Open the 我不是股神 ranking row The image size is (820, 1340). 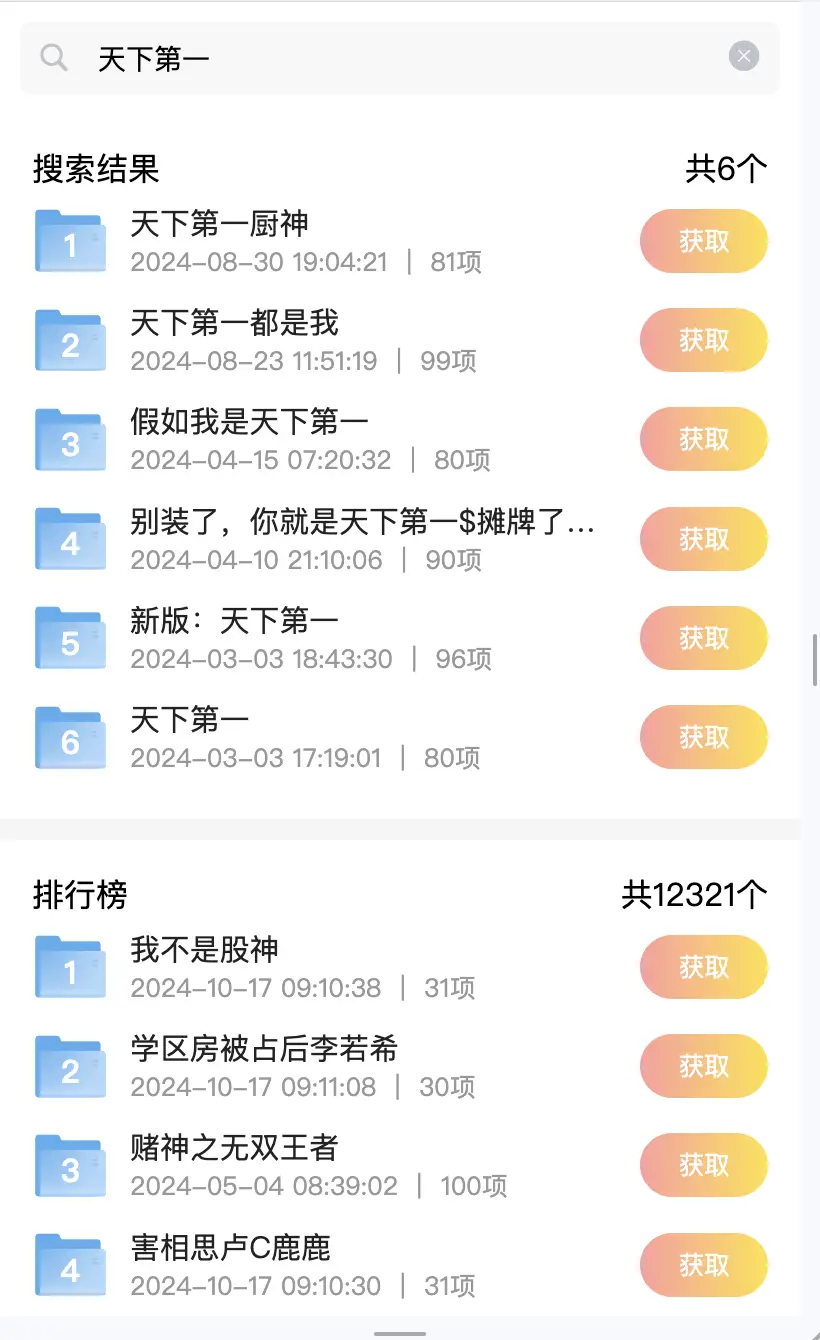[330, 967]
